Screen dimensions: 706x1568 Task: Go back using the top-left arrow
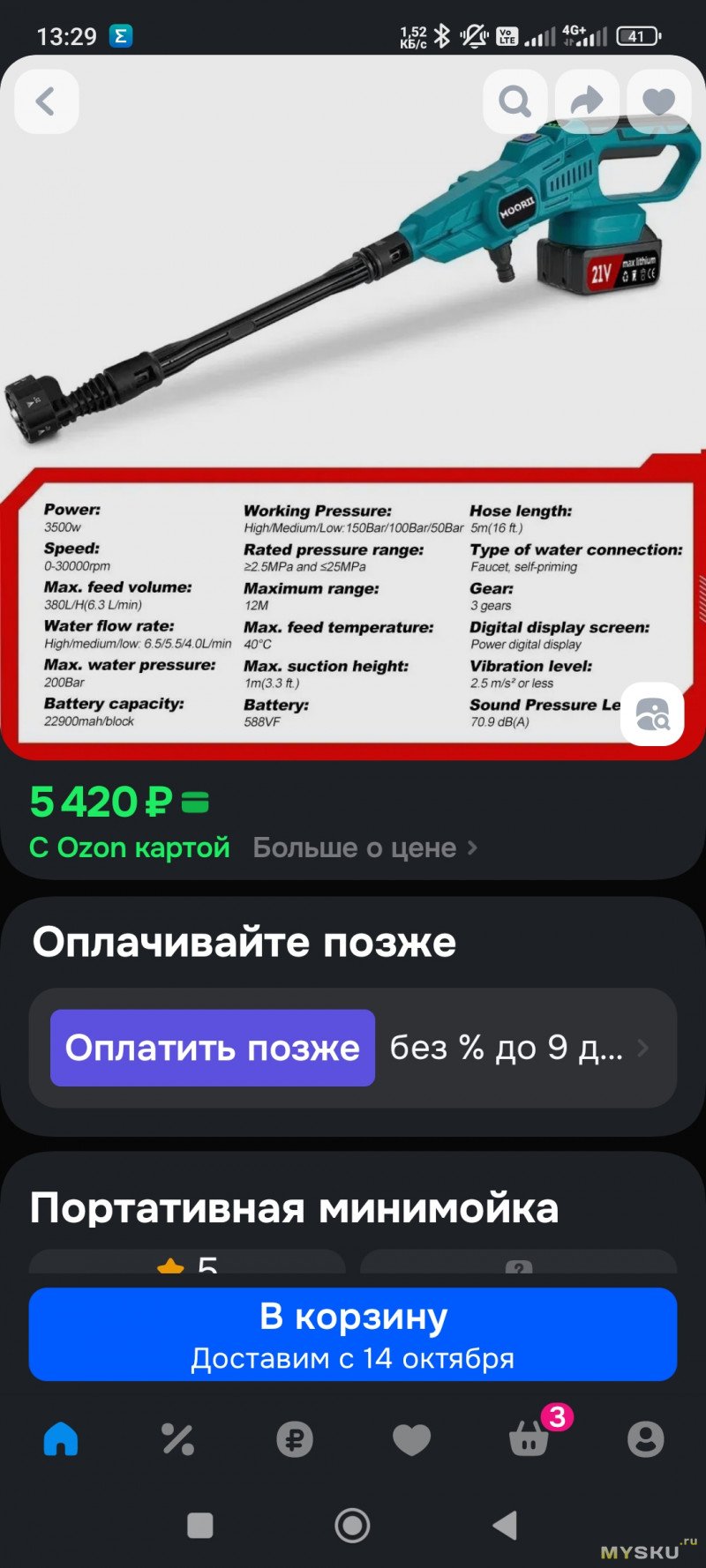[47, 102]
